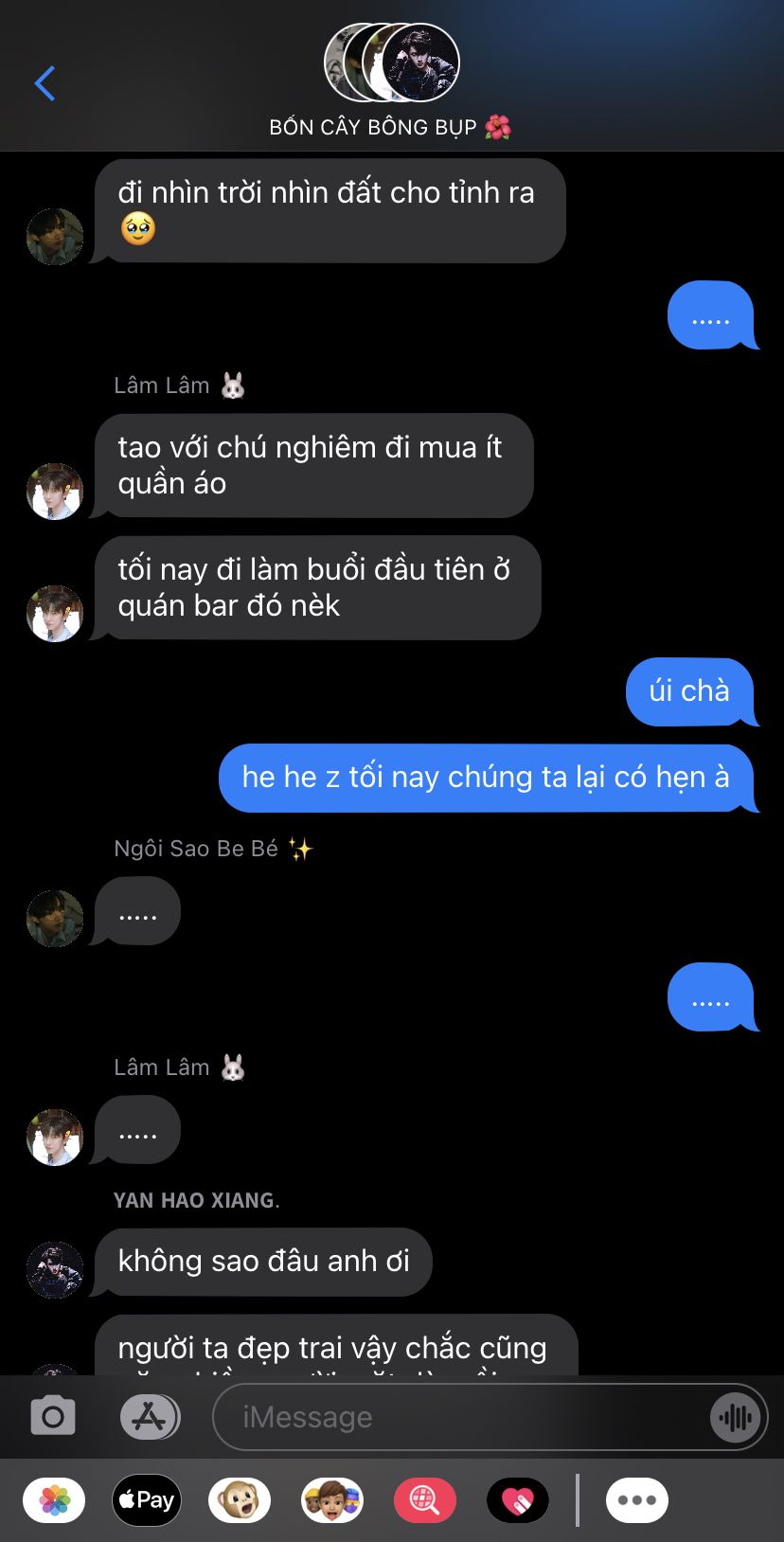Screen dimensions: 784x1542
Task: Open the camera to attach a photo
Action: 53,1417
